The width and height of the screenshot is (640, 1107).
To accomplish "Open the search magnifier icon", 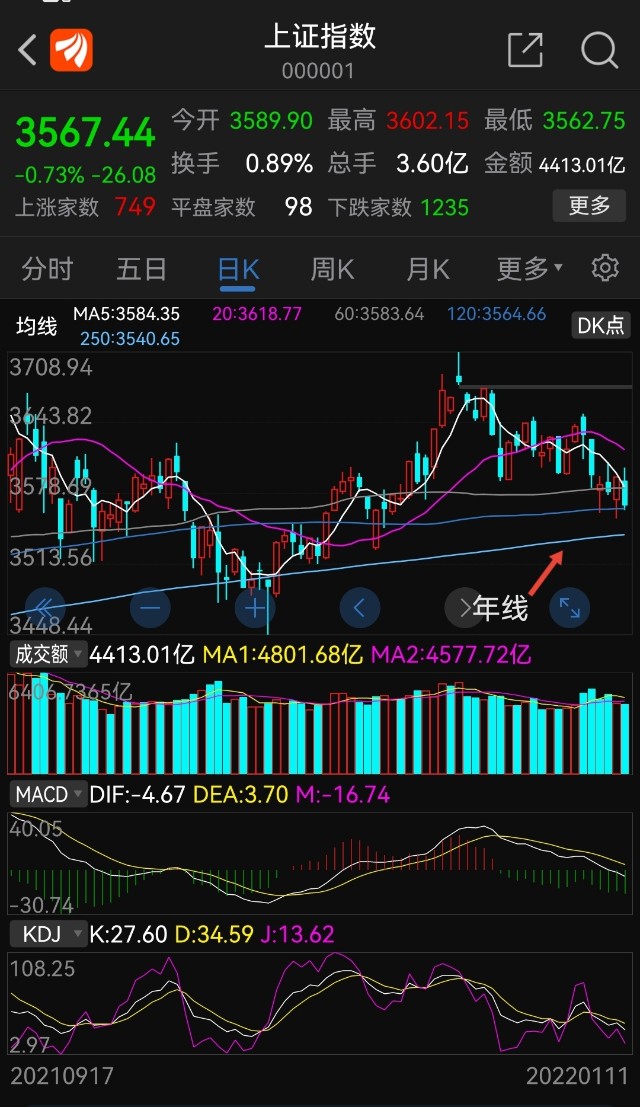I will (599, 49).
